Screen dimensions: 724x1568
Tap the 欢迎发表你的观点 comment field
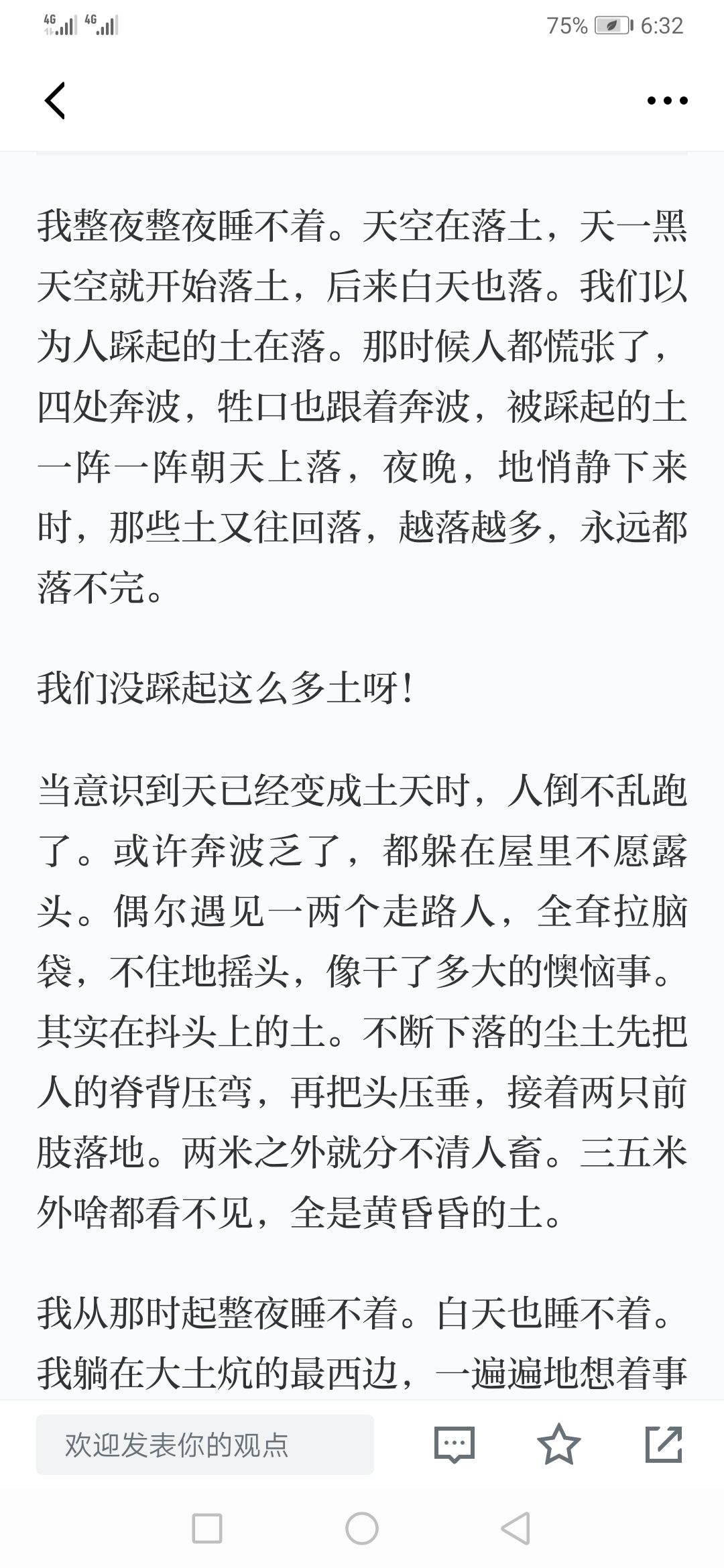pyautogui.click(x=205, y=1445)
